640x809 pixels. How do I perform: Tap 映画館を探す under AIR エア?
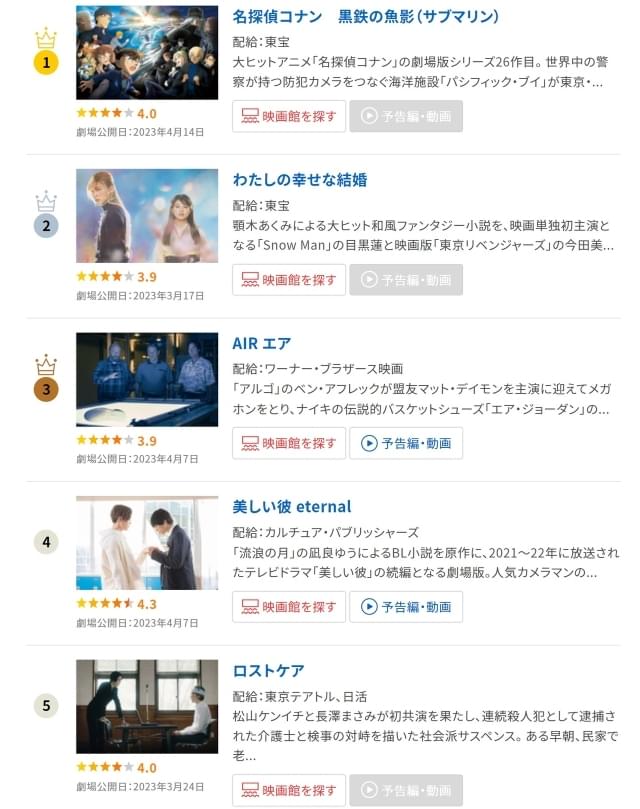pyautogui.click(x=289, y=443)
